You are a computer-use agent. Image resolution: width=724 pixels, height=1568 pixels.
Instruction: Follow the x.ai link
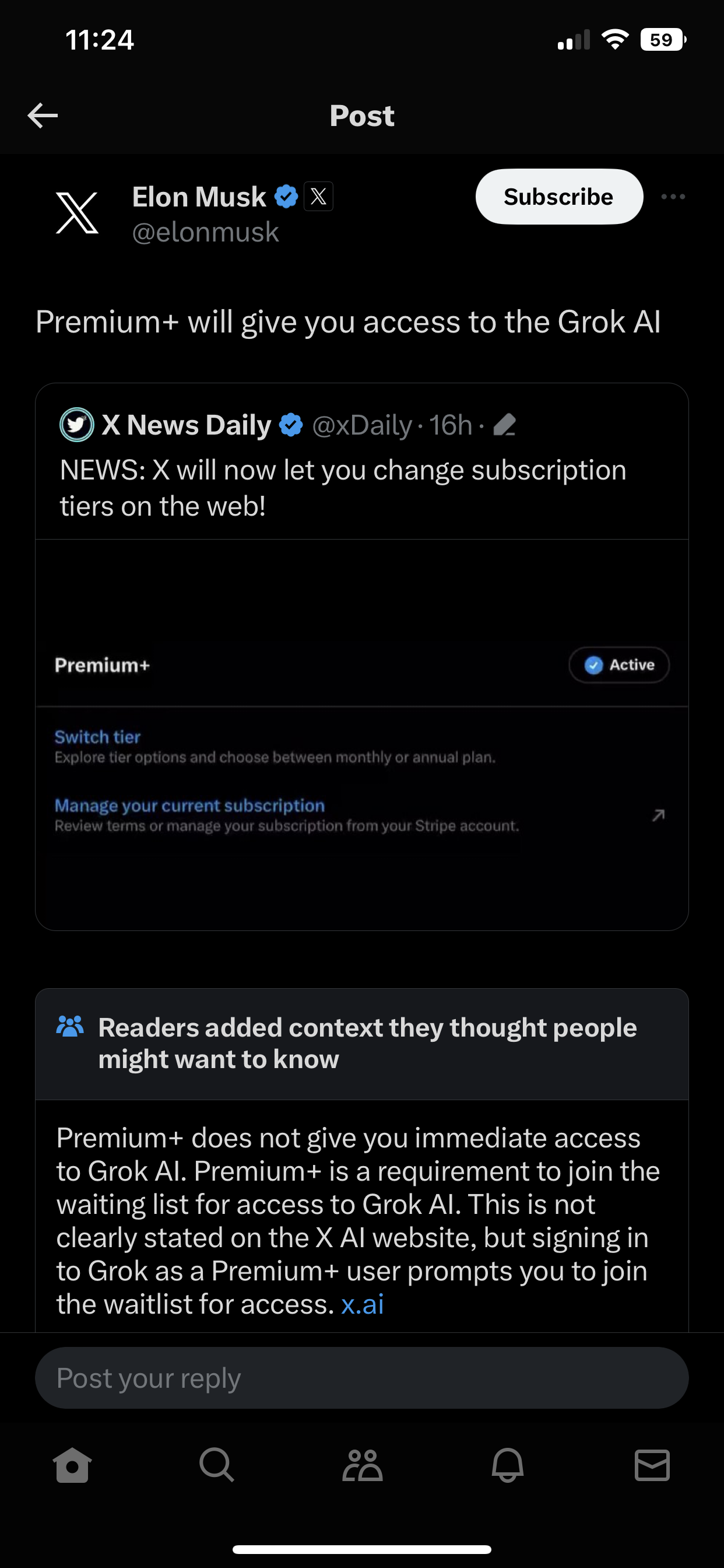[363, 1304]
